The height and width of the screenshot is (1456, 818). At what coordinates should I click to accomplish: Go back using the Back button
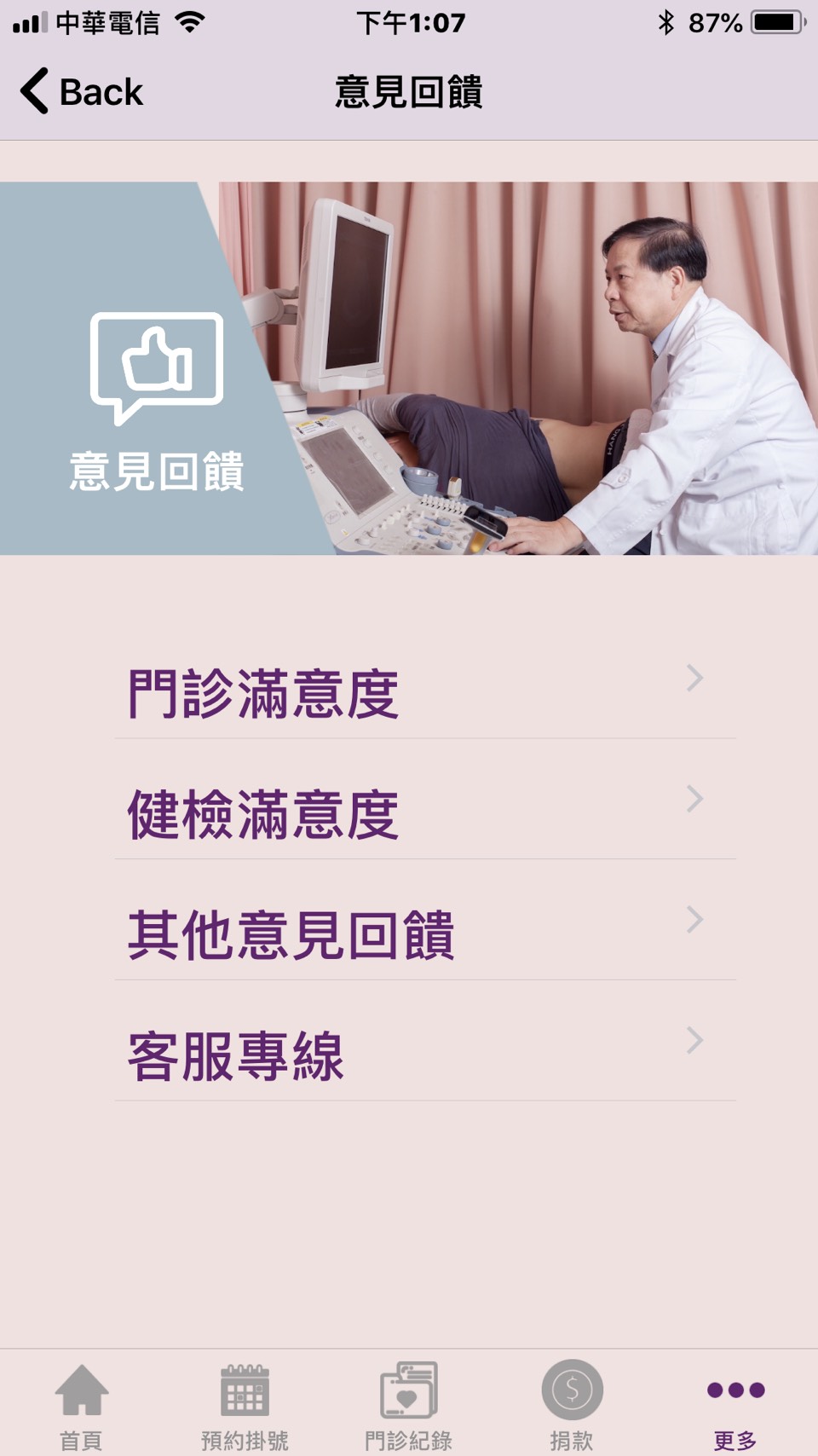pyautogui.click(x=82, y=91)
